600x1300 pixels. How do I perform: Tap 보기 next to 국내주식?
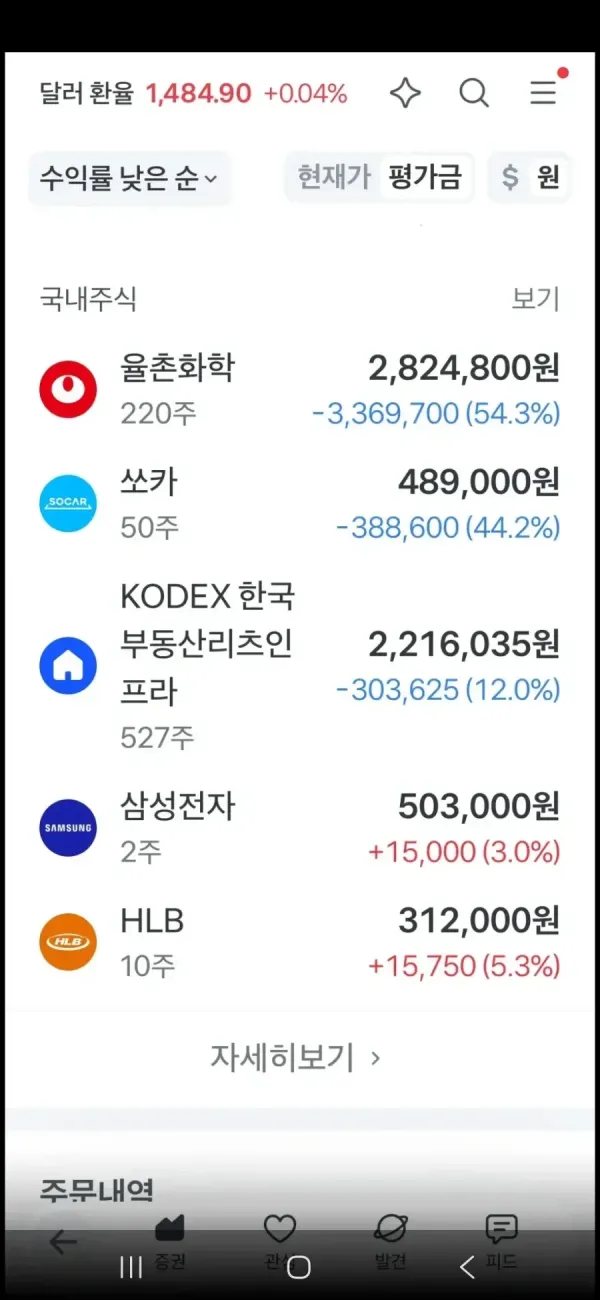(536, 299)
